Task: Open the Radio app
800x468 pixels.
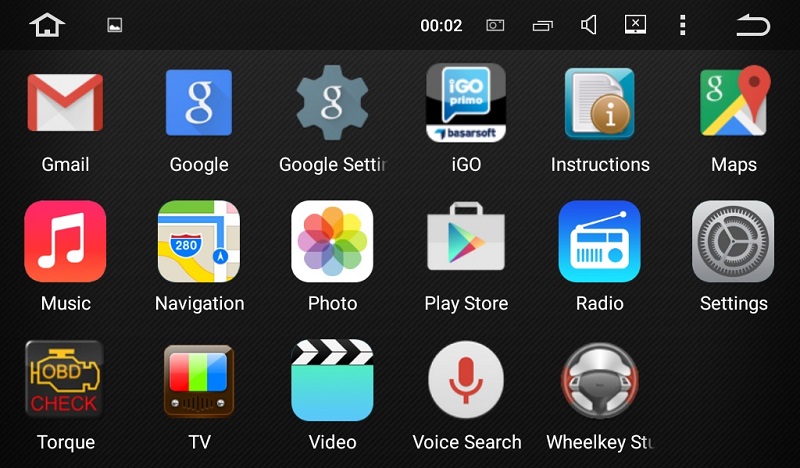Action: tap(600, 242)
